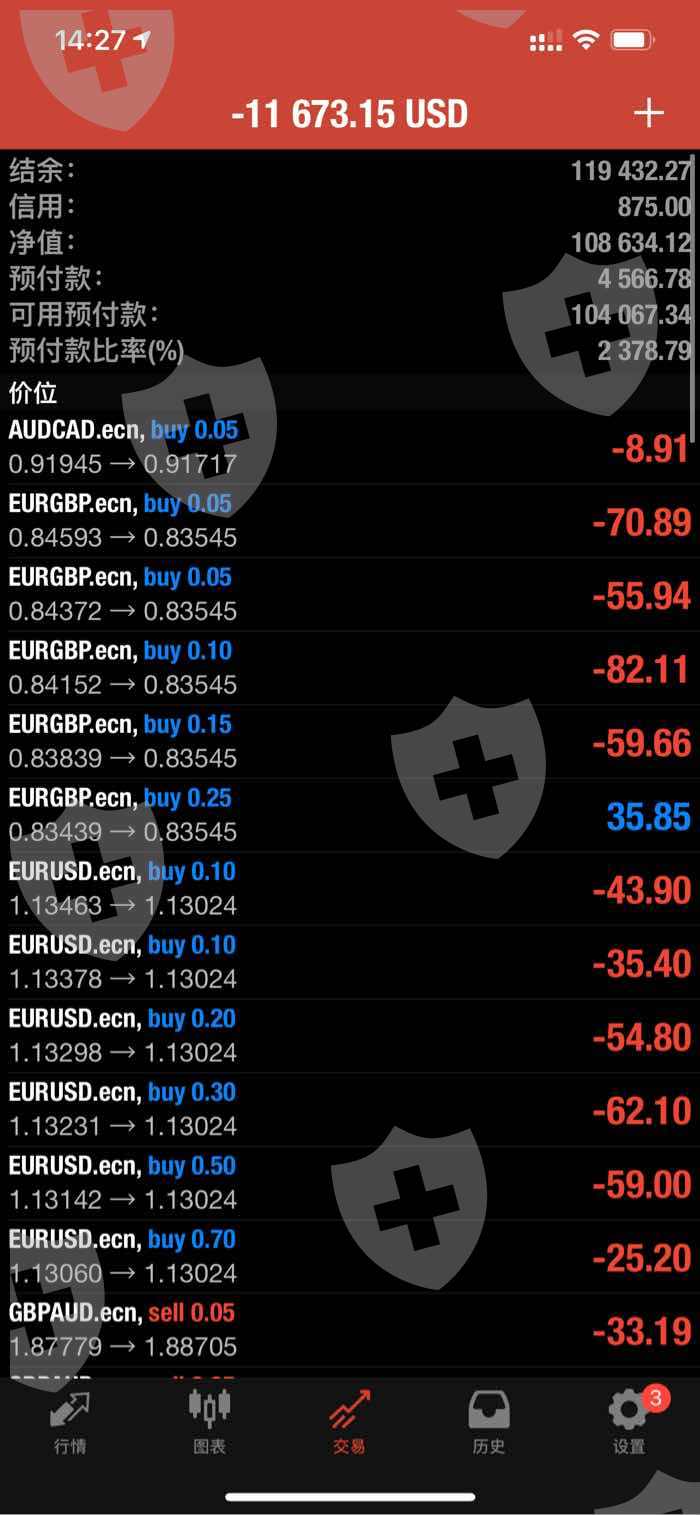700x1515 pixels.
Task: Tap the plus icon to add new order
Action: (649, 113)
